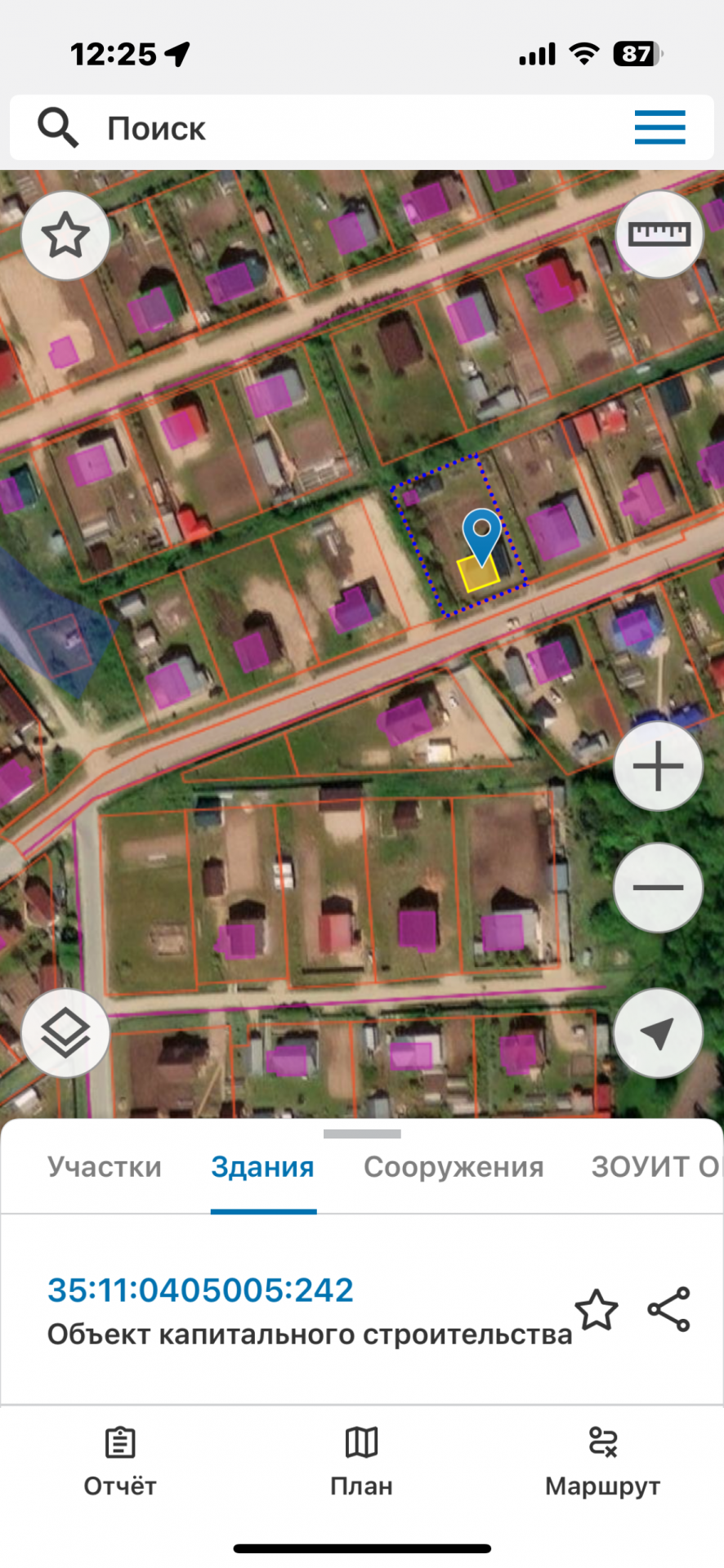
Task: Center map on my location
Action: point(658,1033)
